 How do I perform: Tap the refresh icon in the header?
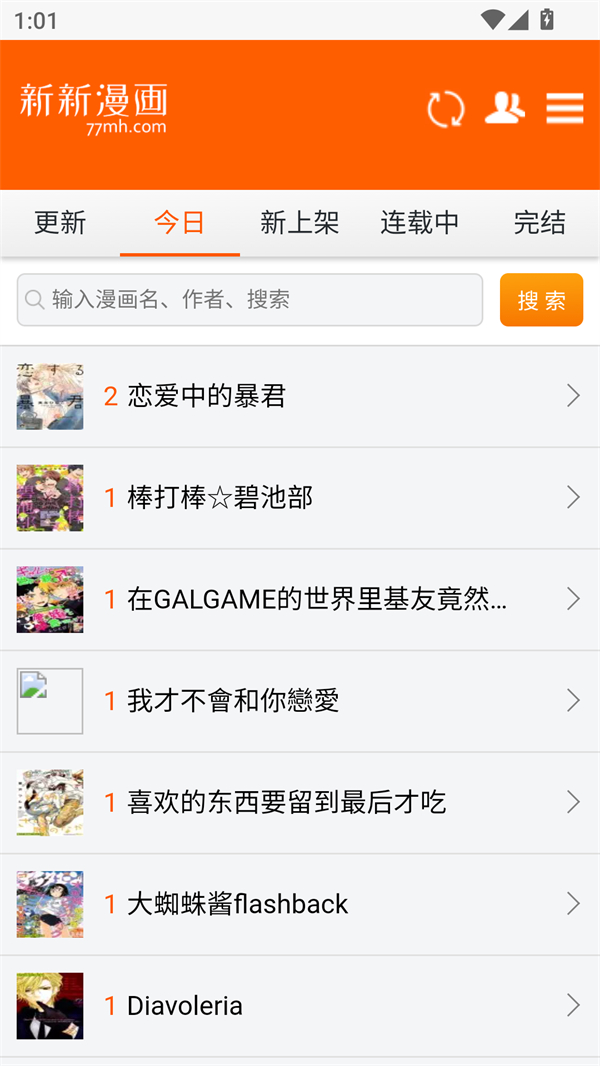(446, 109)
